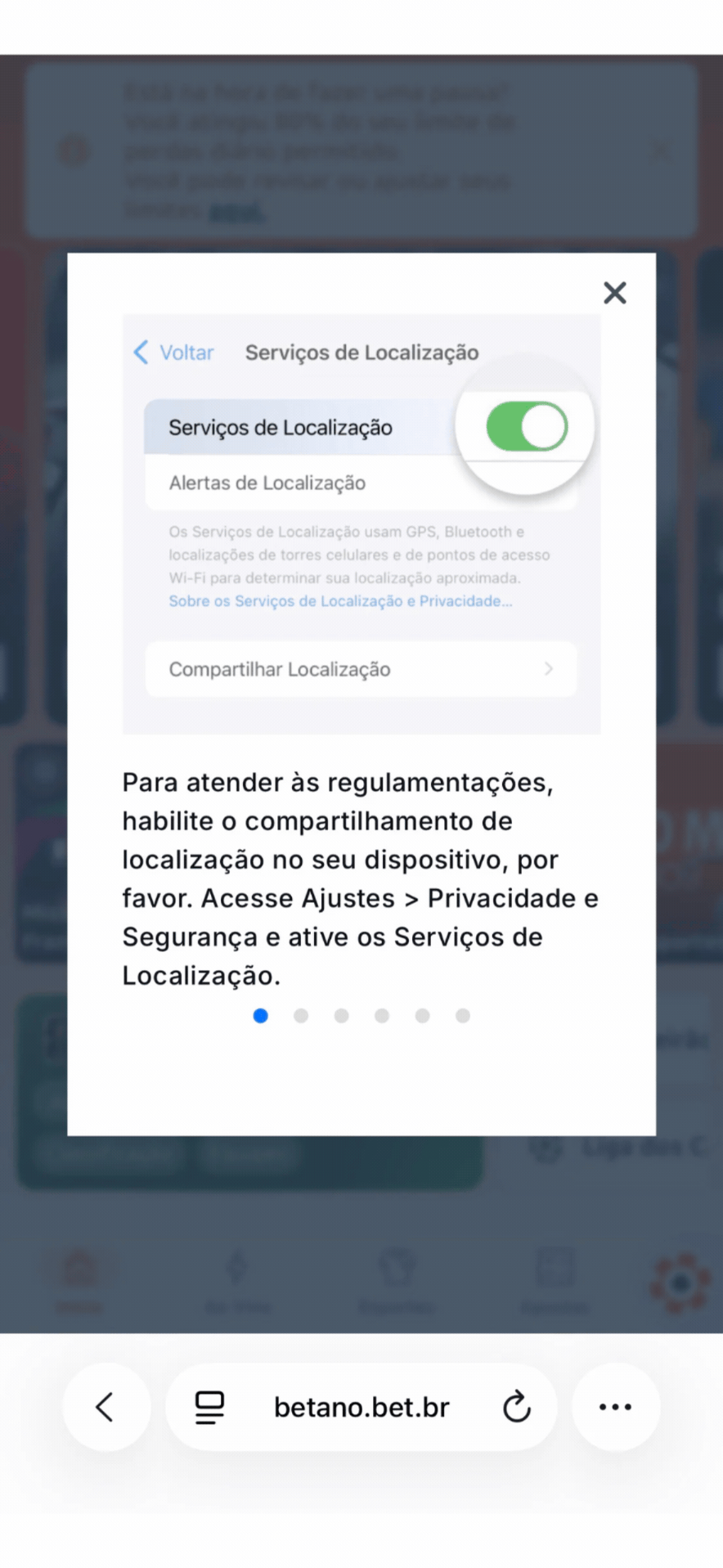Close the location services dialog
The height and width of the screenshot is (1568, 723).
coord(615,293)
